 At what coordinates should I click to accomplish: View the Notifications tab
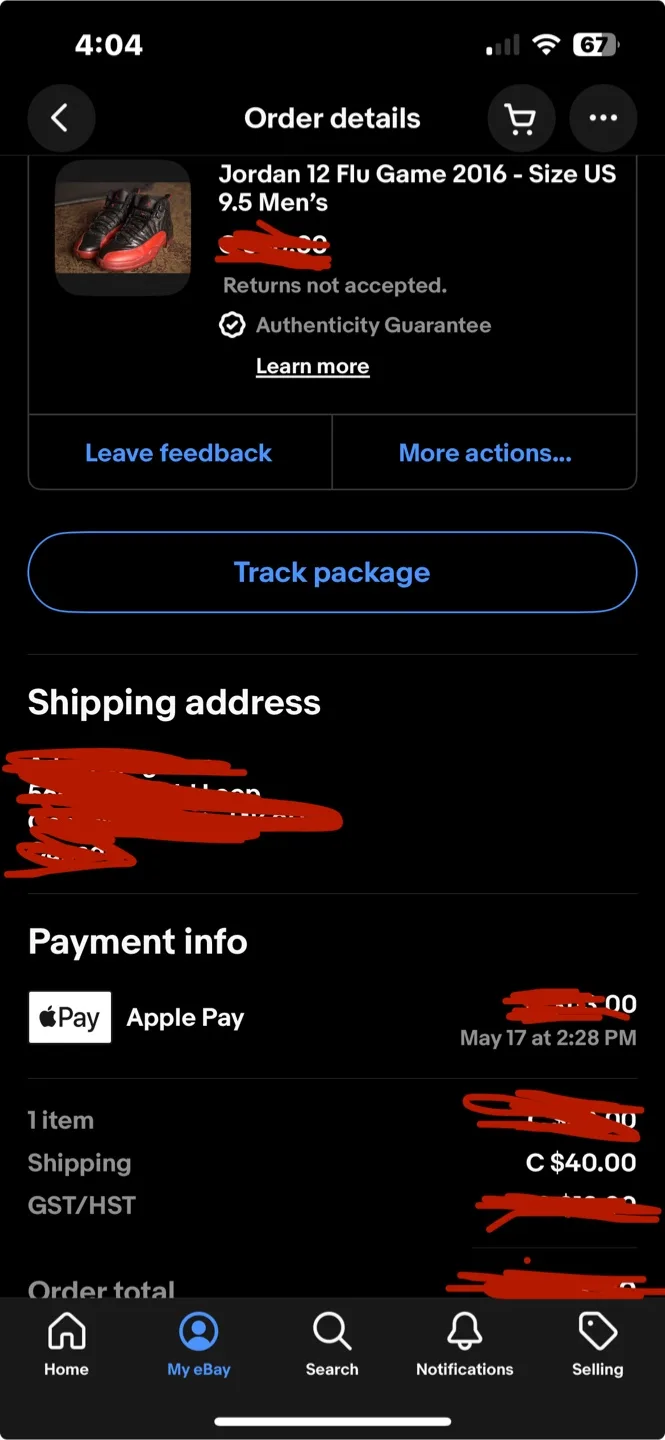coord(465,1345)
